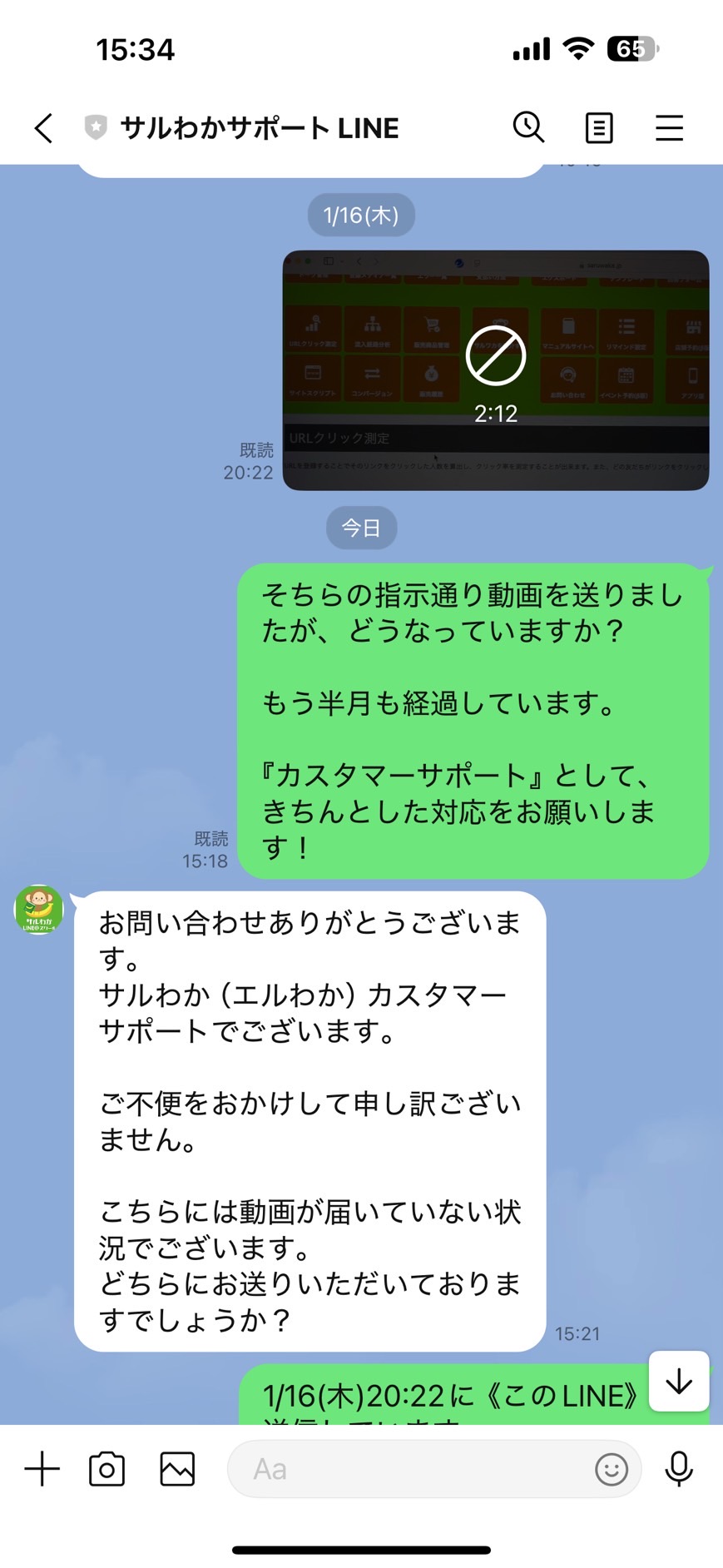The width and height of the screenshot is (723, 1568).
Task: Launch the camera from the chat bar
Action: click(x=107, y=1469)
